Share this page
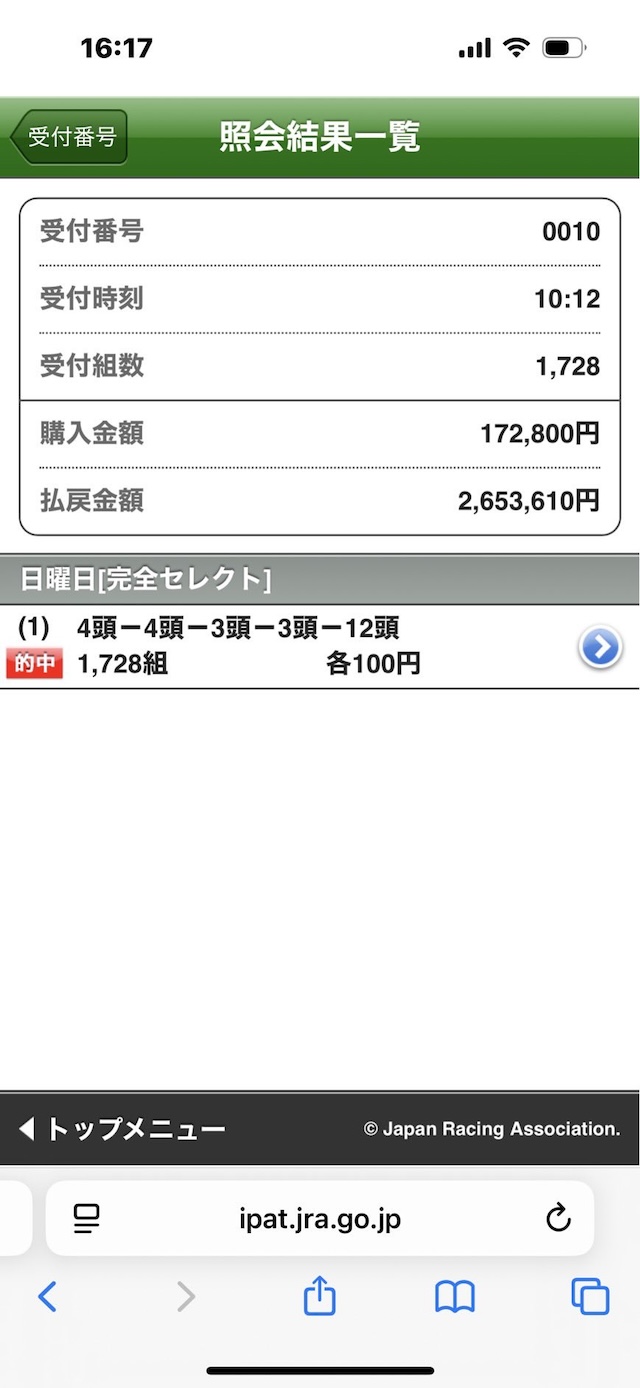Viewport: 640px width, 1388px height. point(319,1297)
